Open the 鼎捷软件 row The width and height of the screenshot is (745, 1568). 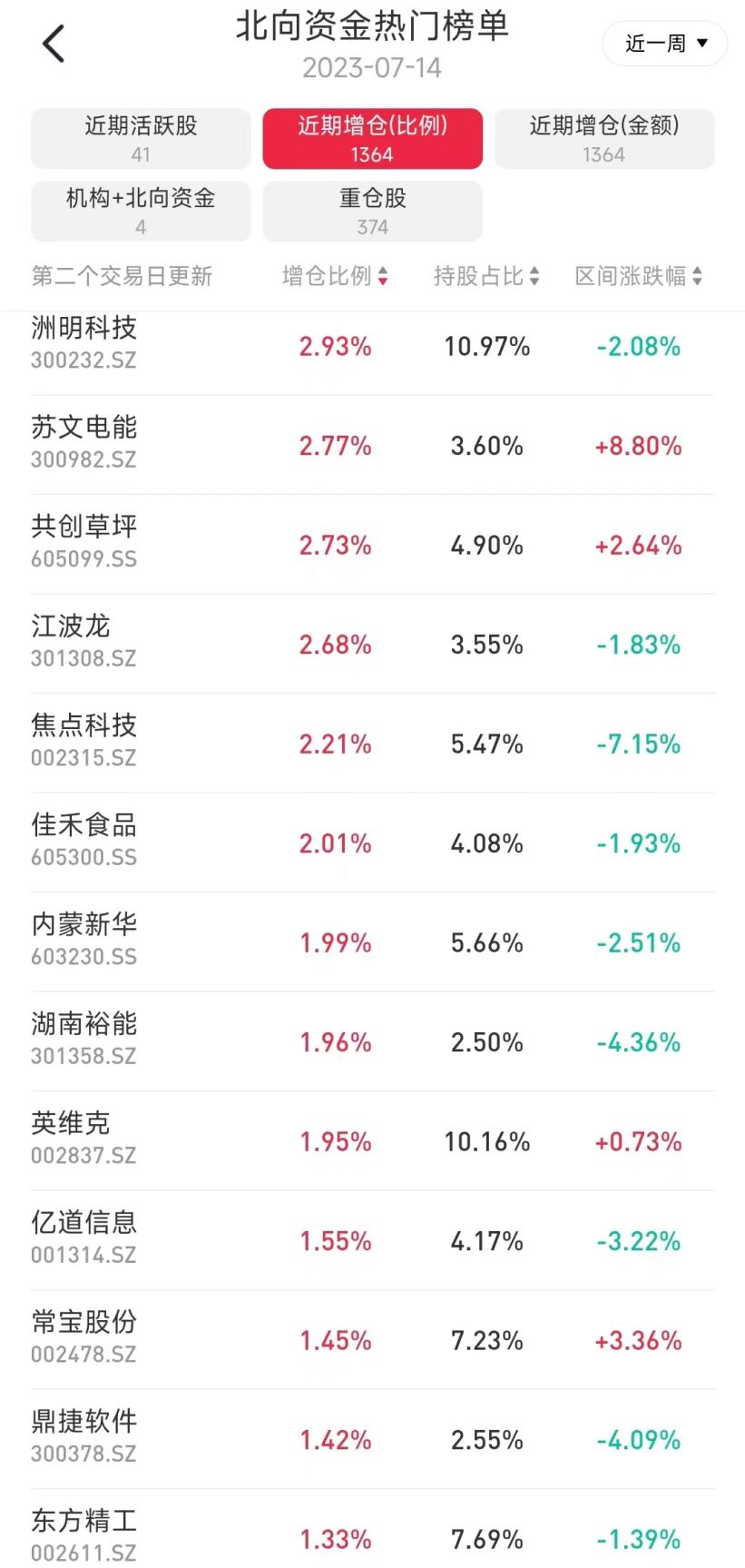[372, 1439]
